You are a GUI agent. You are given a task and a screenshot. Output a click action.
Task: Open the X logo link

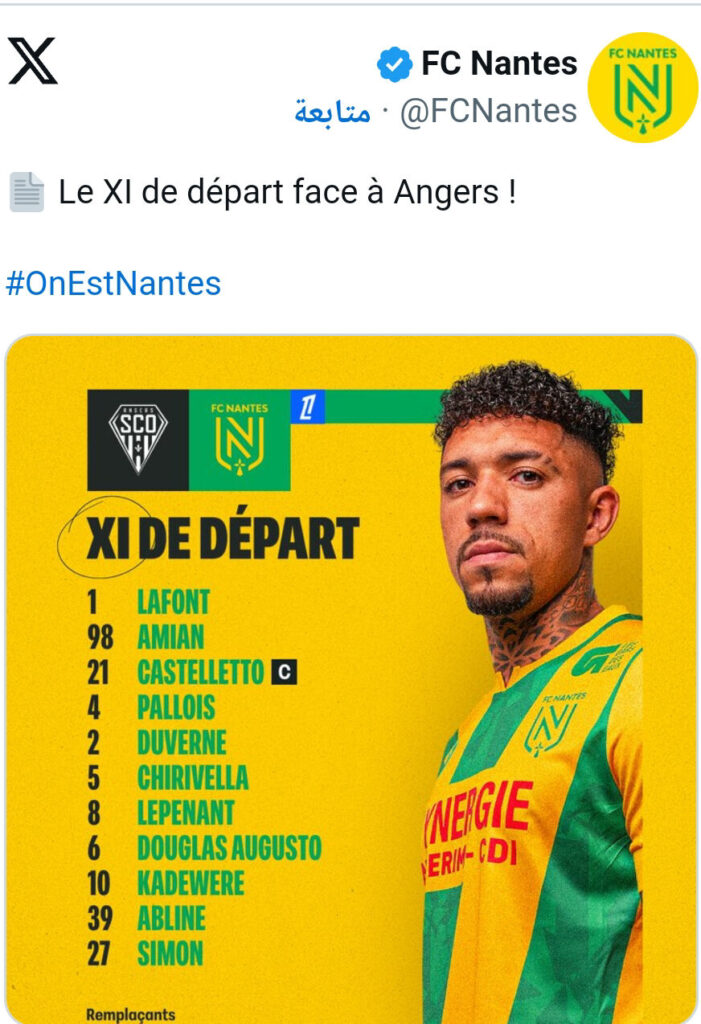point(33,61)
